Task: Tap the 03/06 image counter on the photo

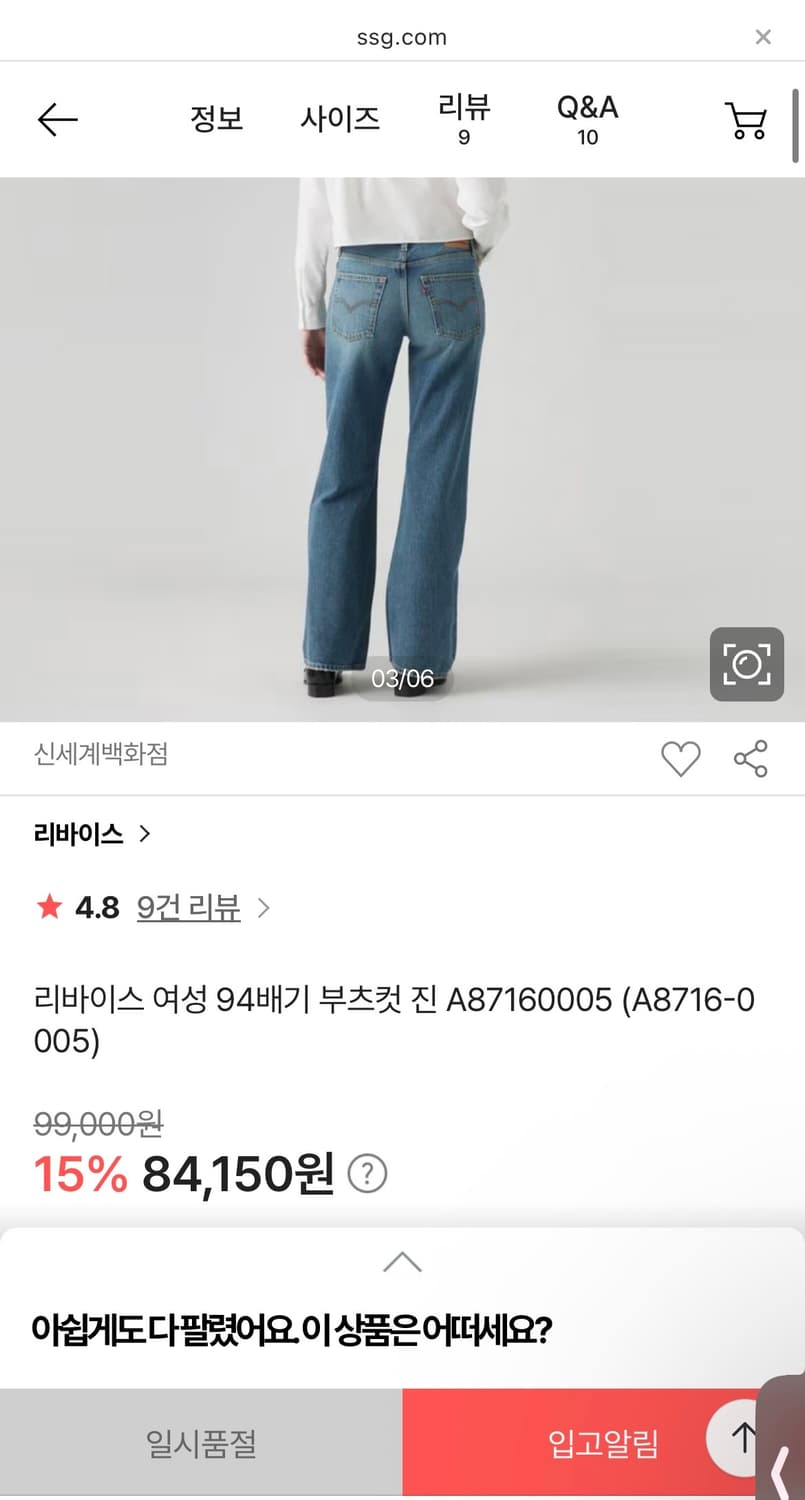Action: (x=402, y=678)
